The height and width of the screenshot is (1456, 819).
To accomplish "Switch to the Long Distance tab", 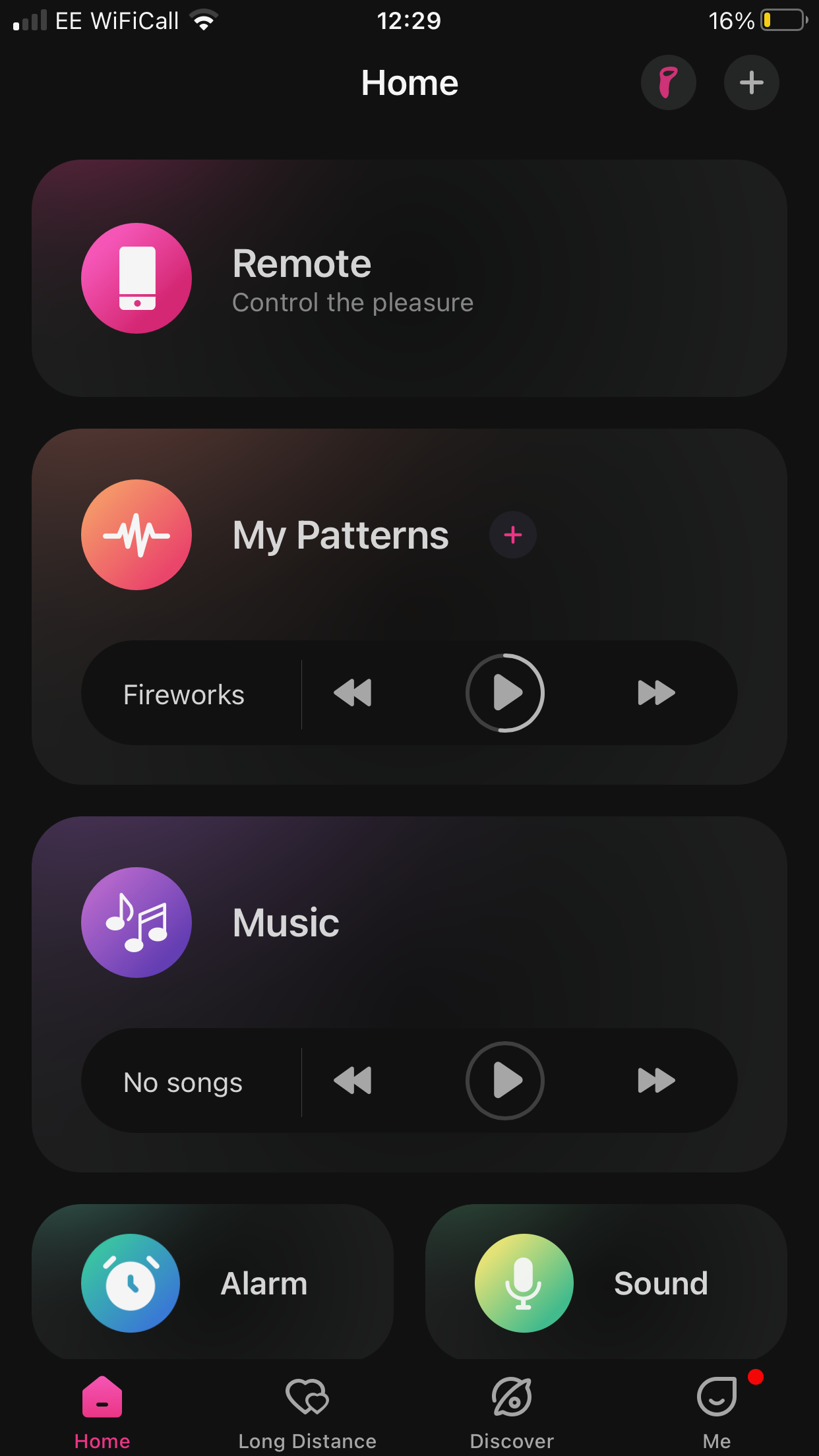I will [x=307, y=1412].
